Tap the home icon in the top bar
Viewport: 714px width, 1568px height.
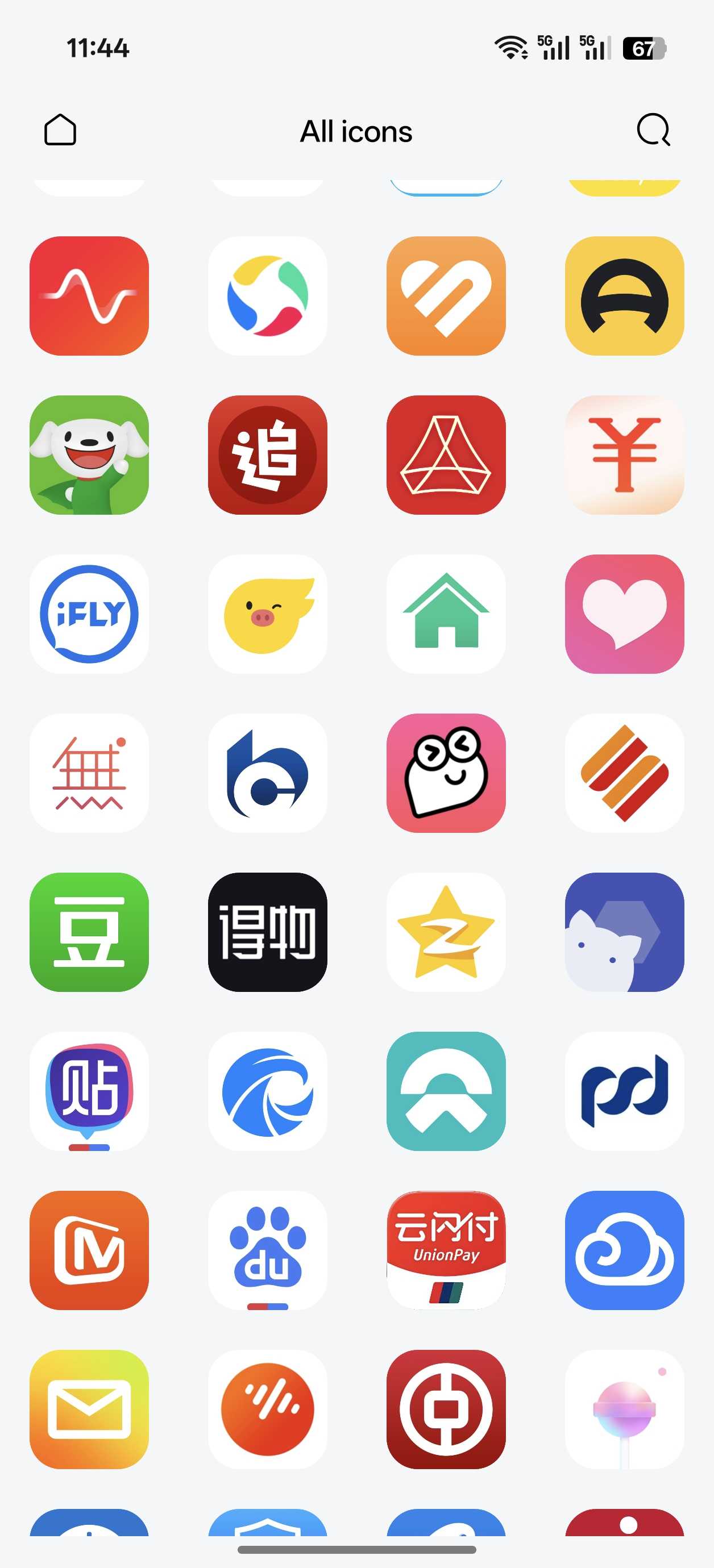(60, 130)
